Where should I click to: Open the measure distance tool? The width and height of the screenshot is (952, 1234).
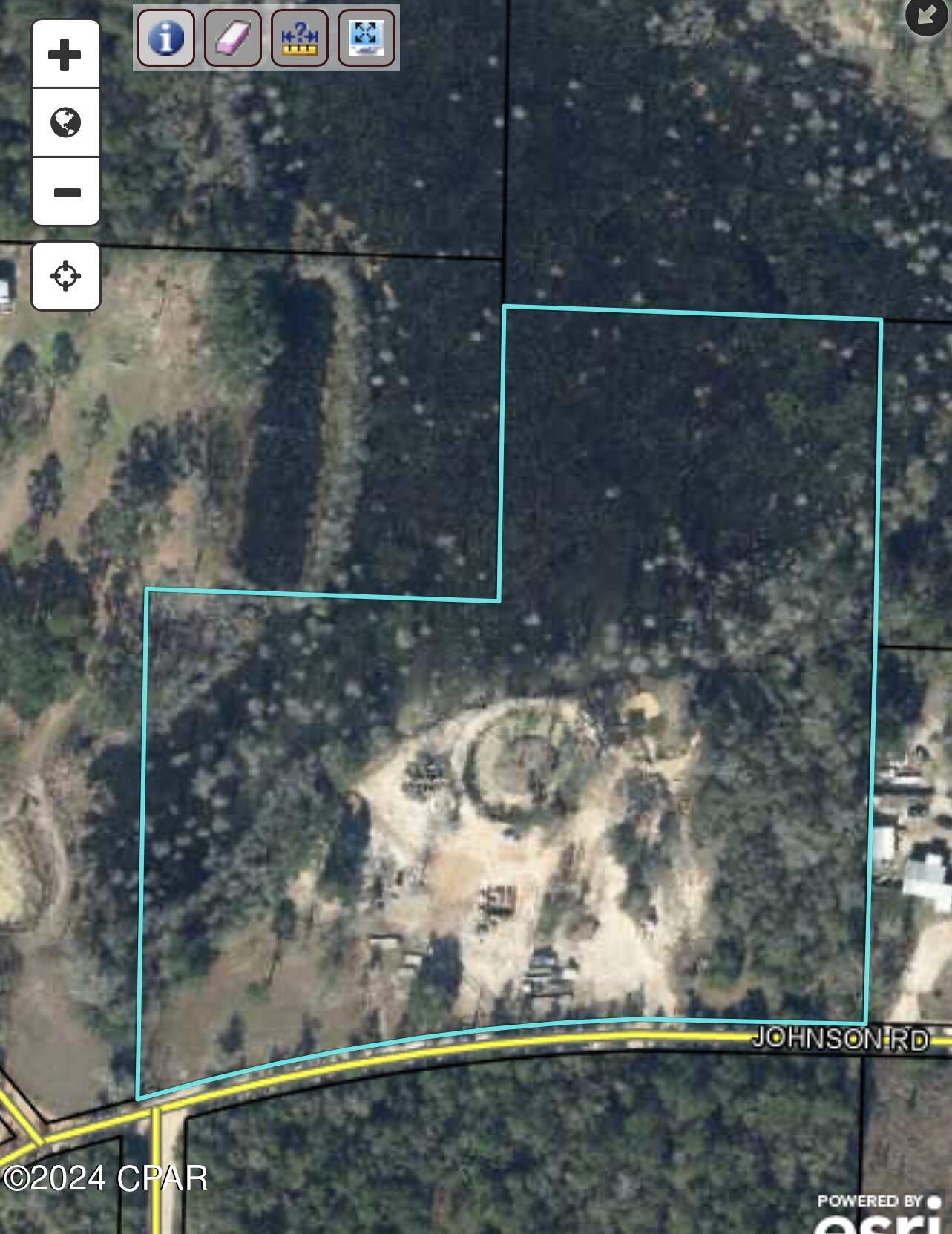tap(300, 38)
